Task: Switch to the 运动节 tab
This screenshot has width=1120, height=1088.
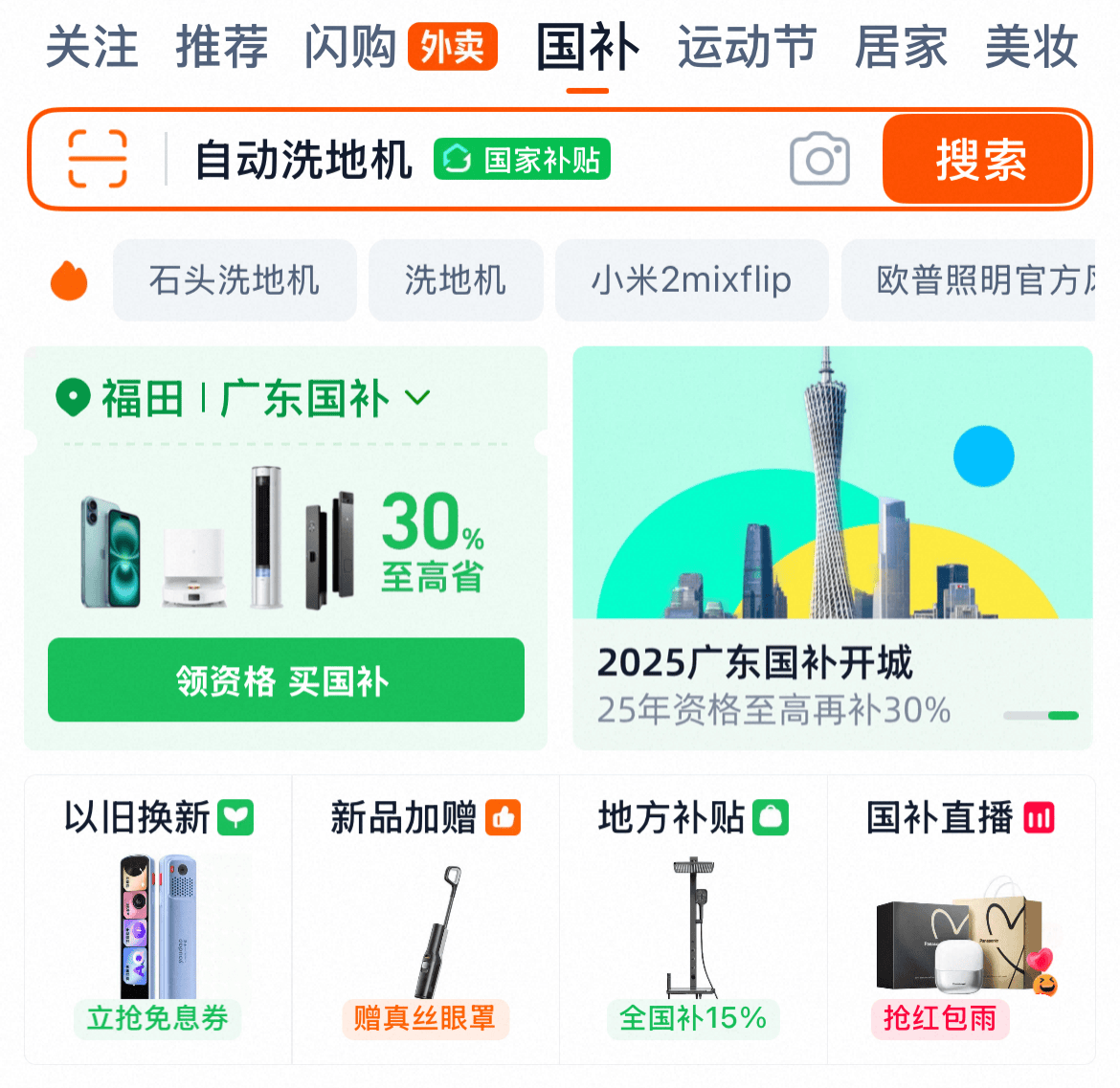Action: [747, 47]
